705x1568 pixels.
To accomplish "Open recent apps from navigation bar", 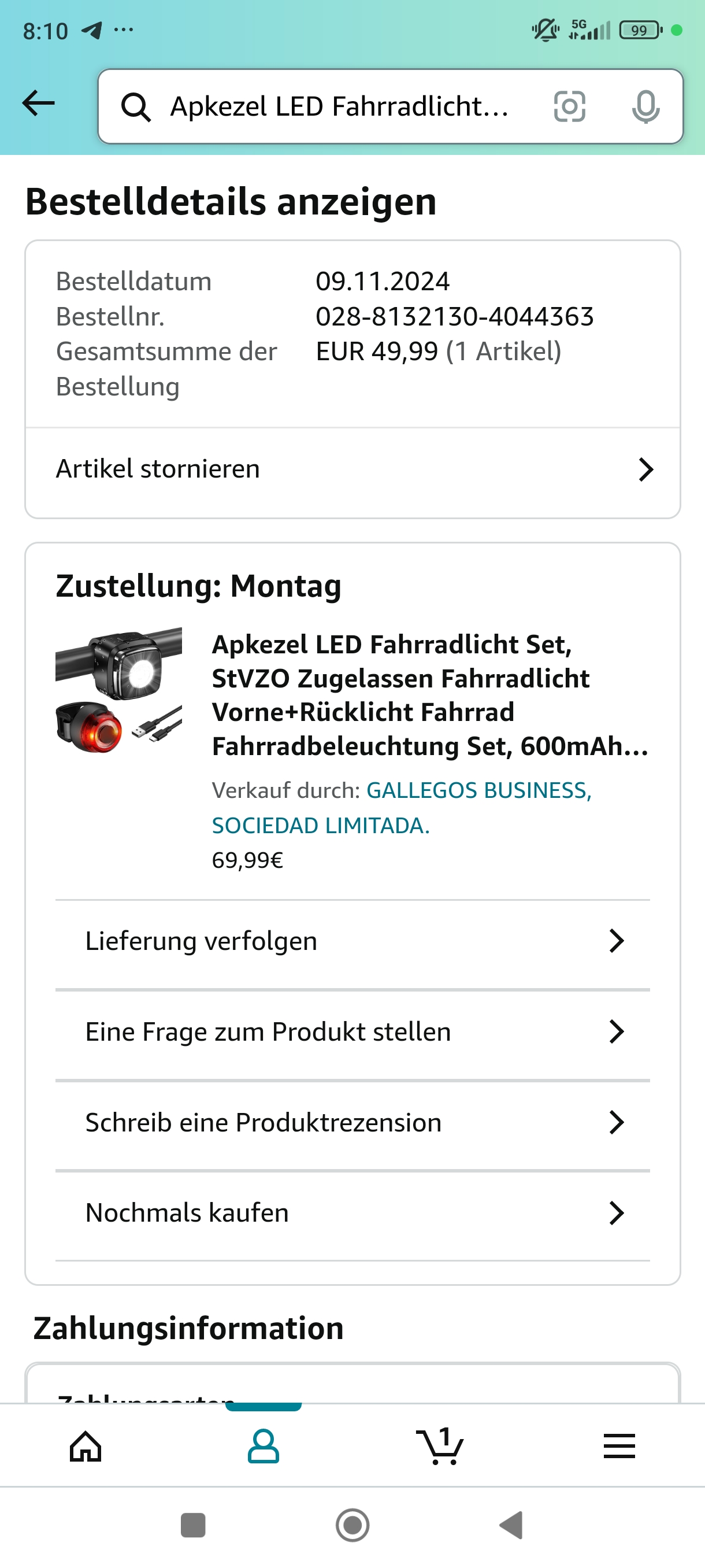I will (x=193, y=1525).
